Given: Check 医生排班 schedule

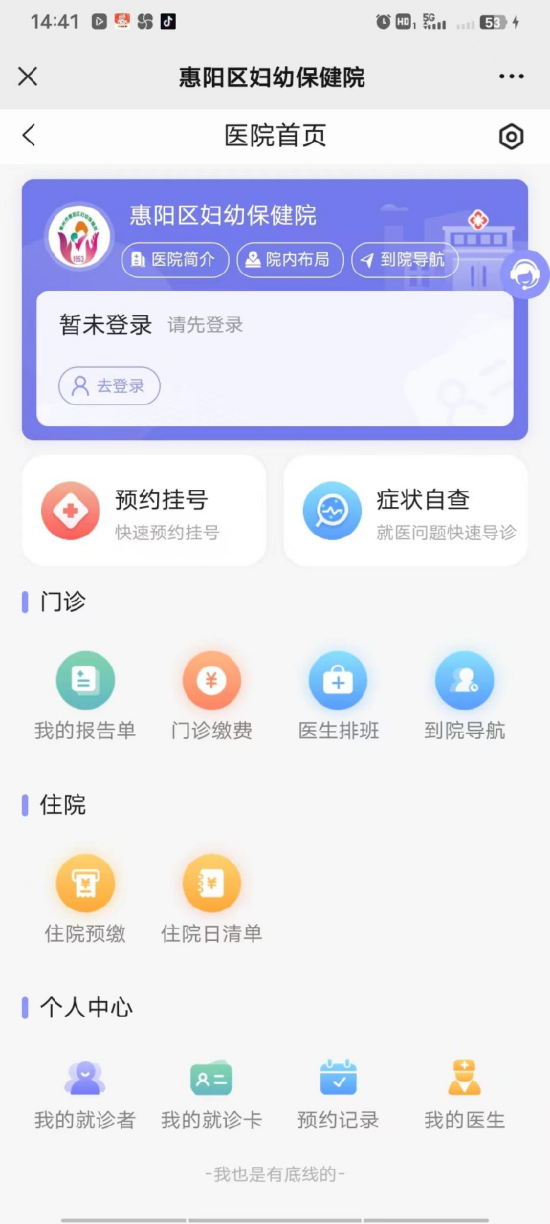Looking at the screenshot, I should 338,697.
